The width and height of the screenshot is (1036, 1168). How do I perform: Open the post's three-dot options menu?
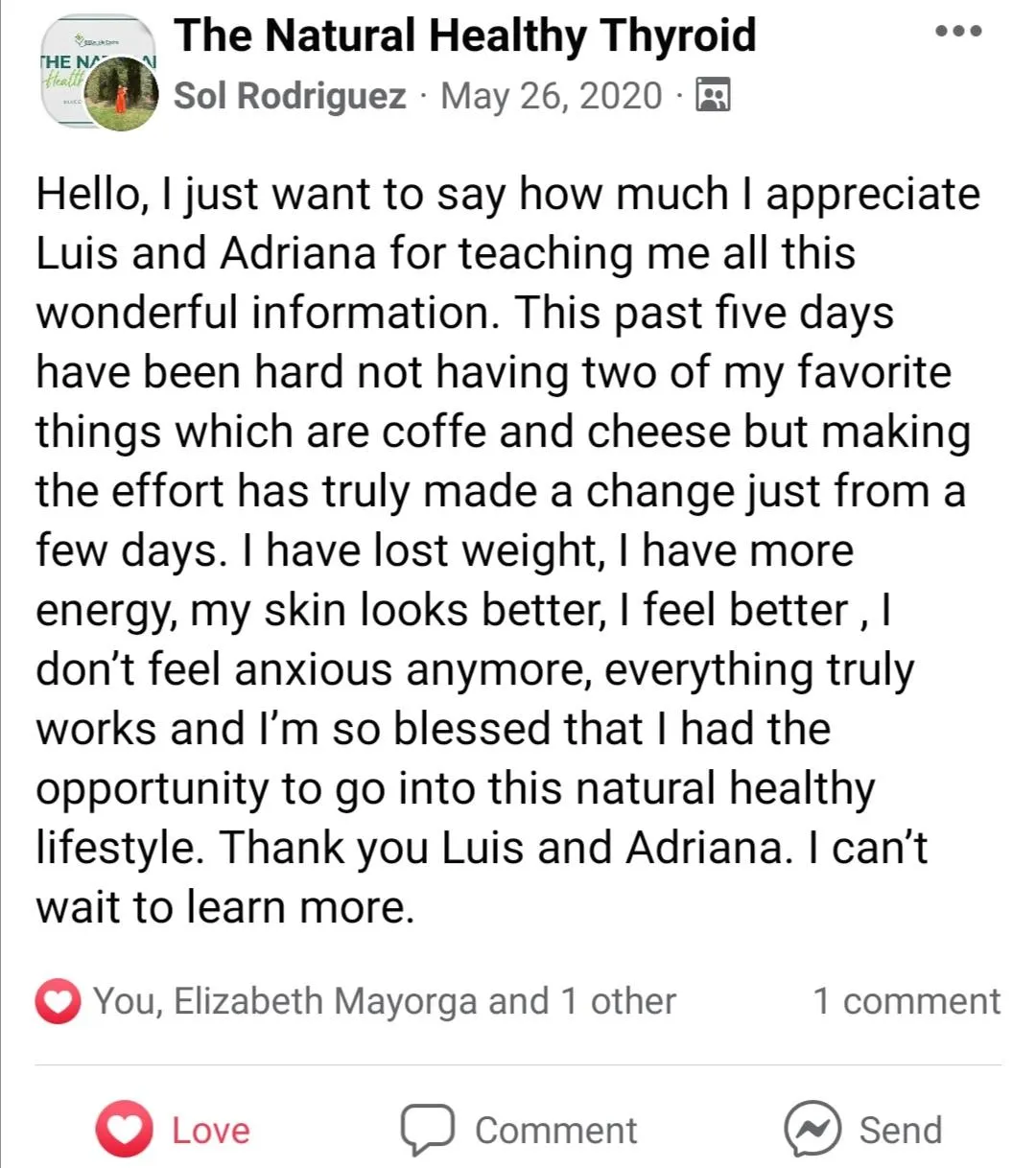pos(958,32)
